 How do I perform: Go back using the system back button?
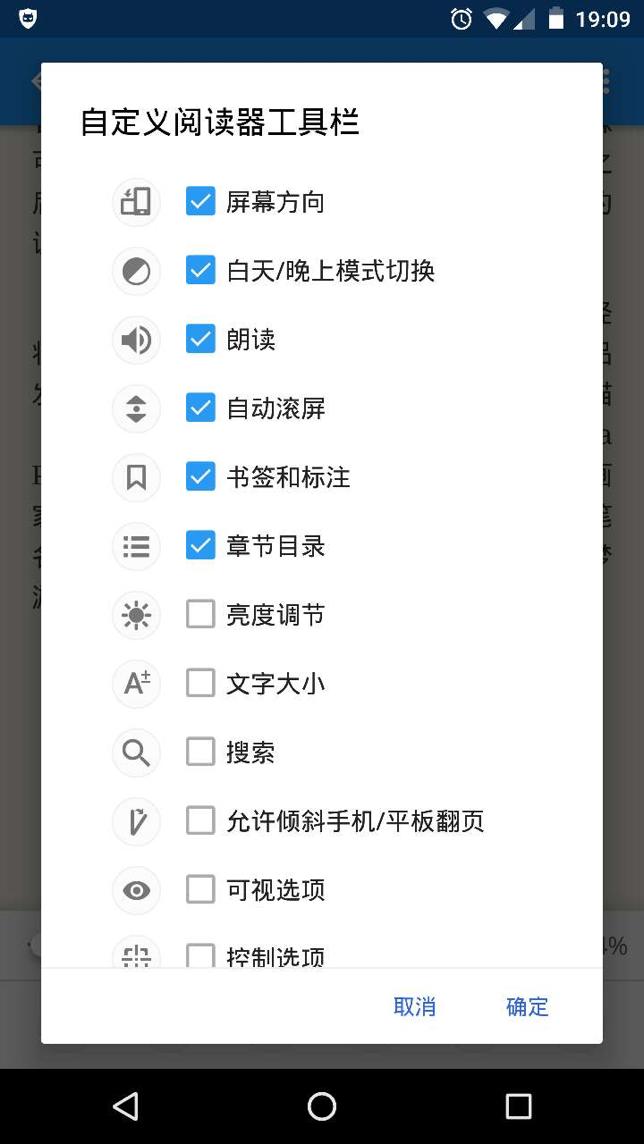point(126,1105)
